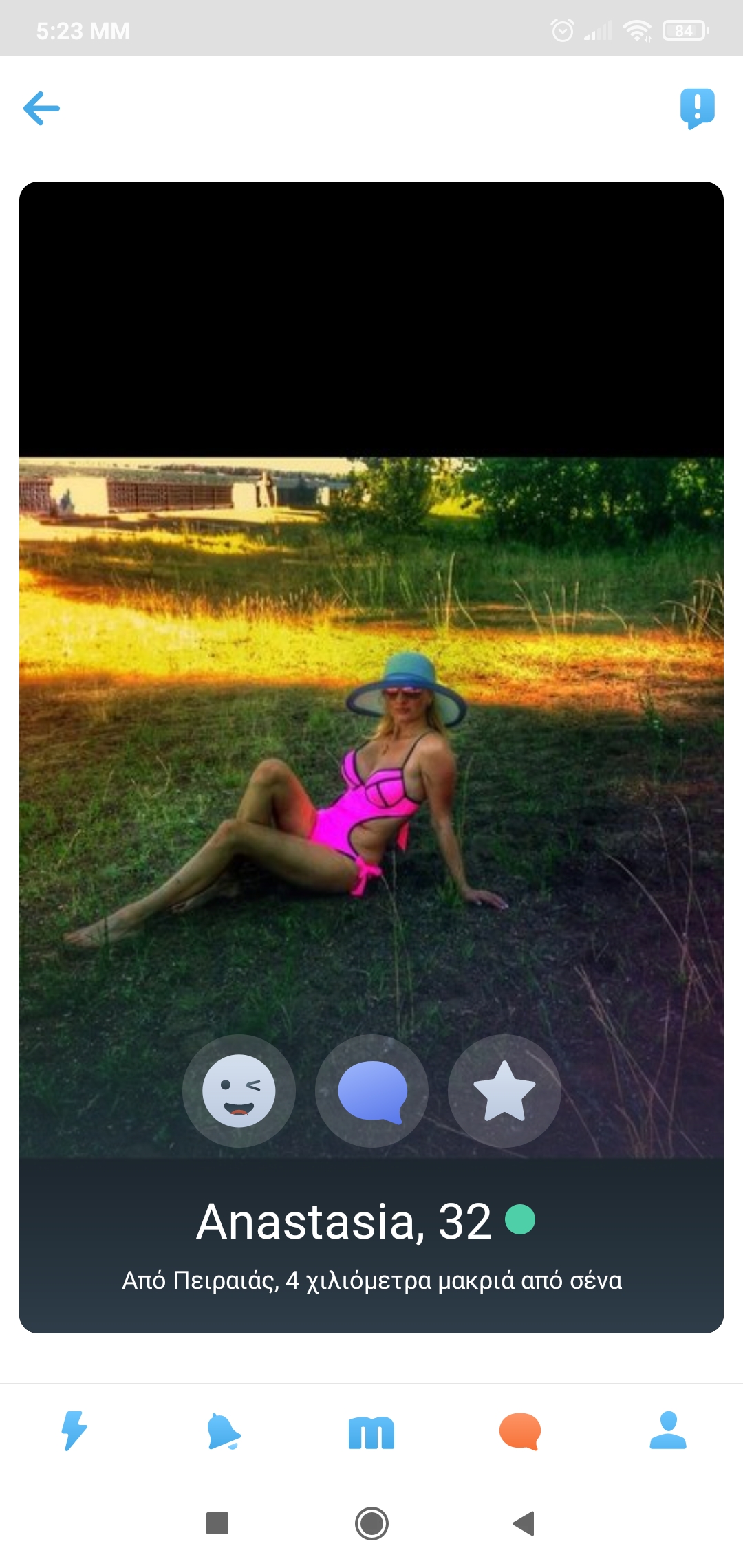The image size is (743, 1568).
Task: Send a wink to Anastasia
Action: (239, 1091)
